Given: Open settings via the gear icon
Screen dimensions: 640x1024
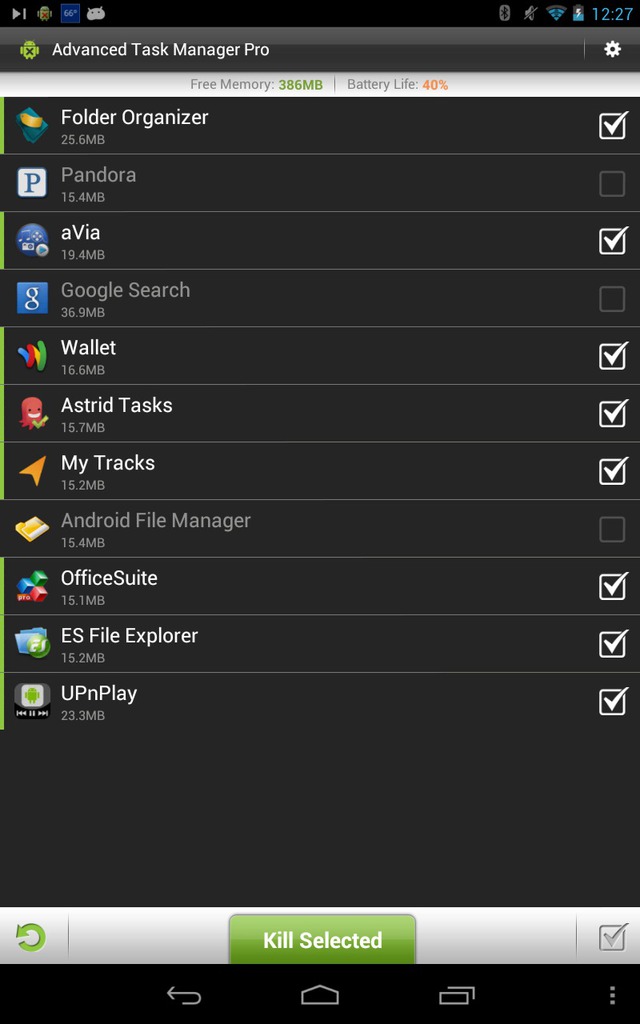Looking at the screenshot, I should (x=612, y=49).
